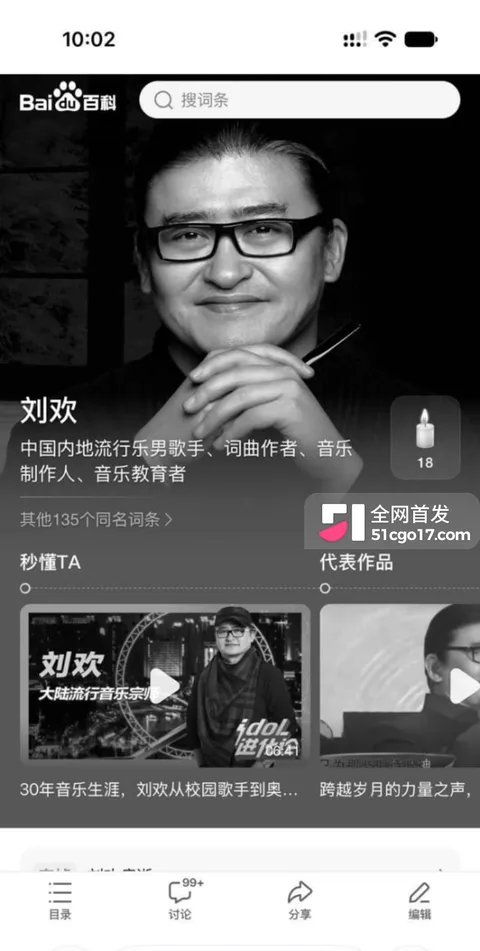
Task: Open 其他135个同名词条 link
Action: tap(96, 520)
